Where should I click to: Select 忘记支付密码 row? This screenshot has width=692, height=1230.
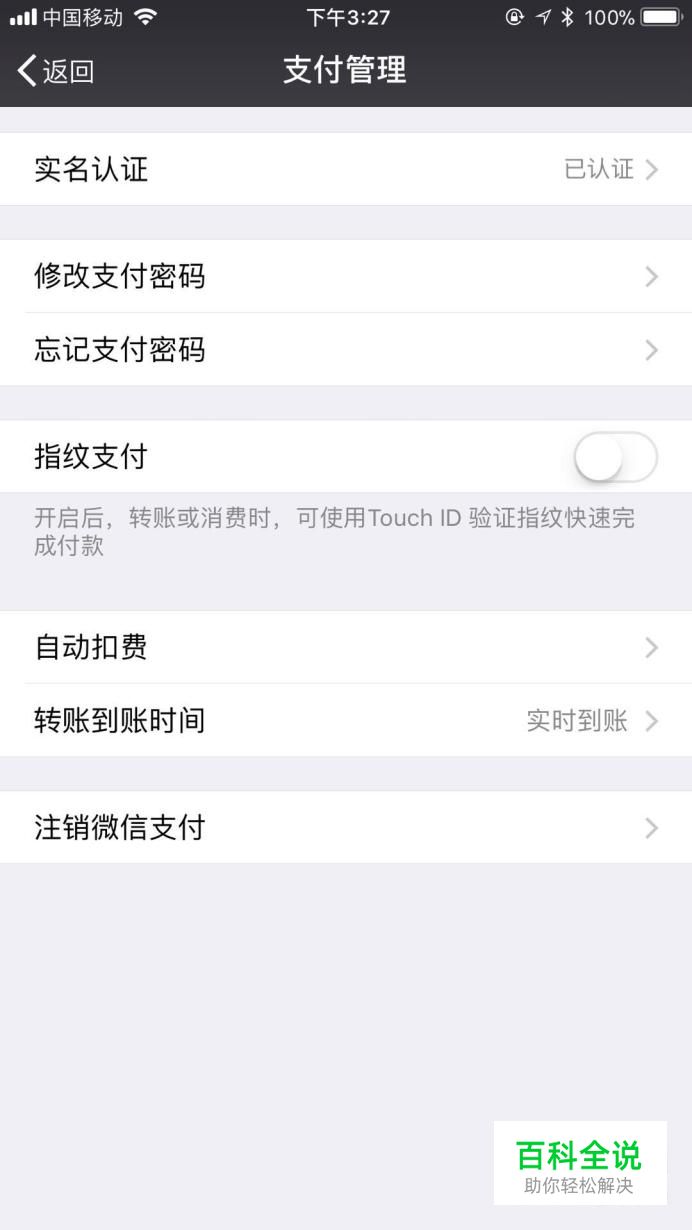pos(346,350)
